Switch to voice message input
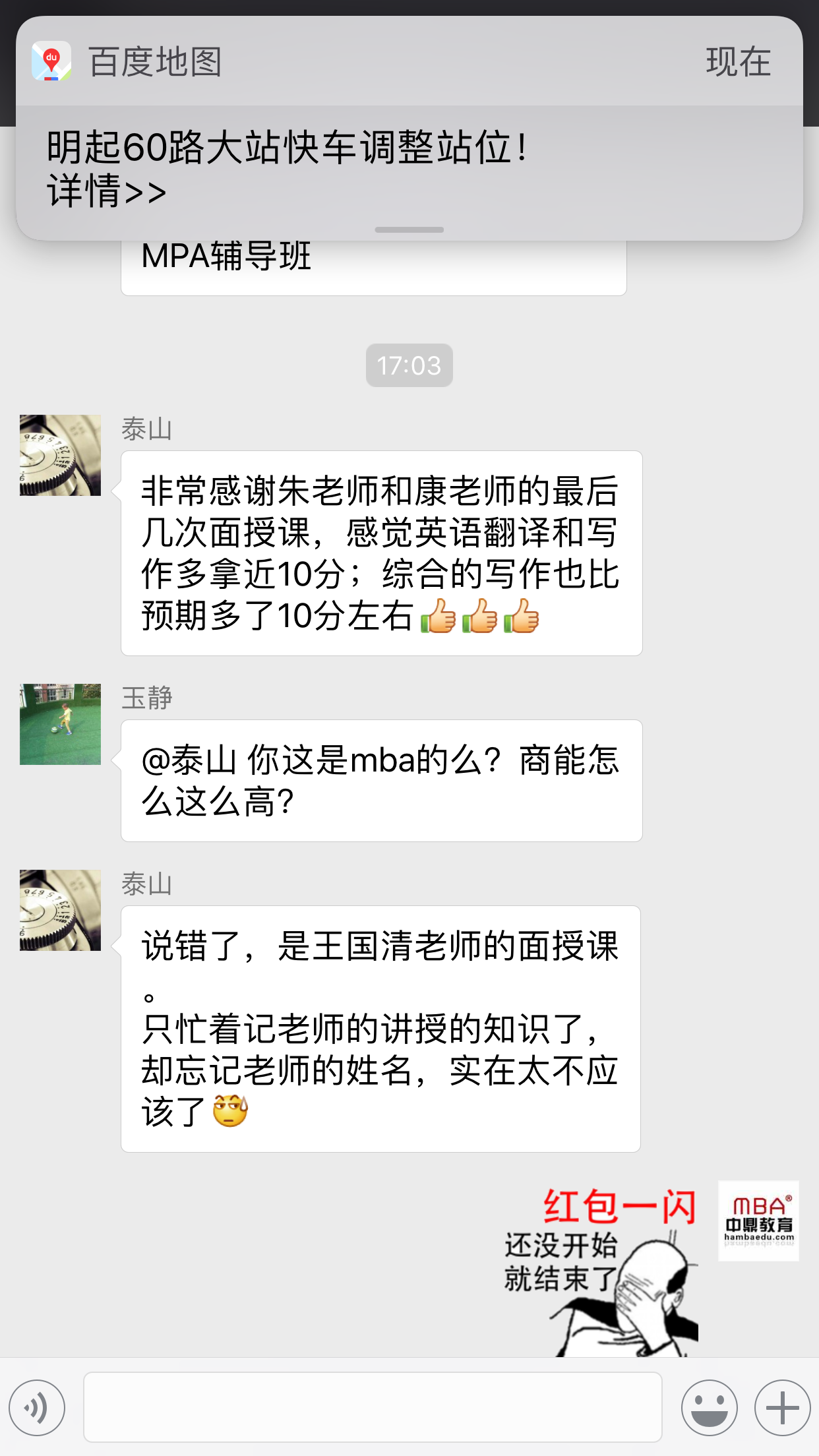819x1456 pixels. (x=38, y=1408)
